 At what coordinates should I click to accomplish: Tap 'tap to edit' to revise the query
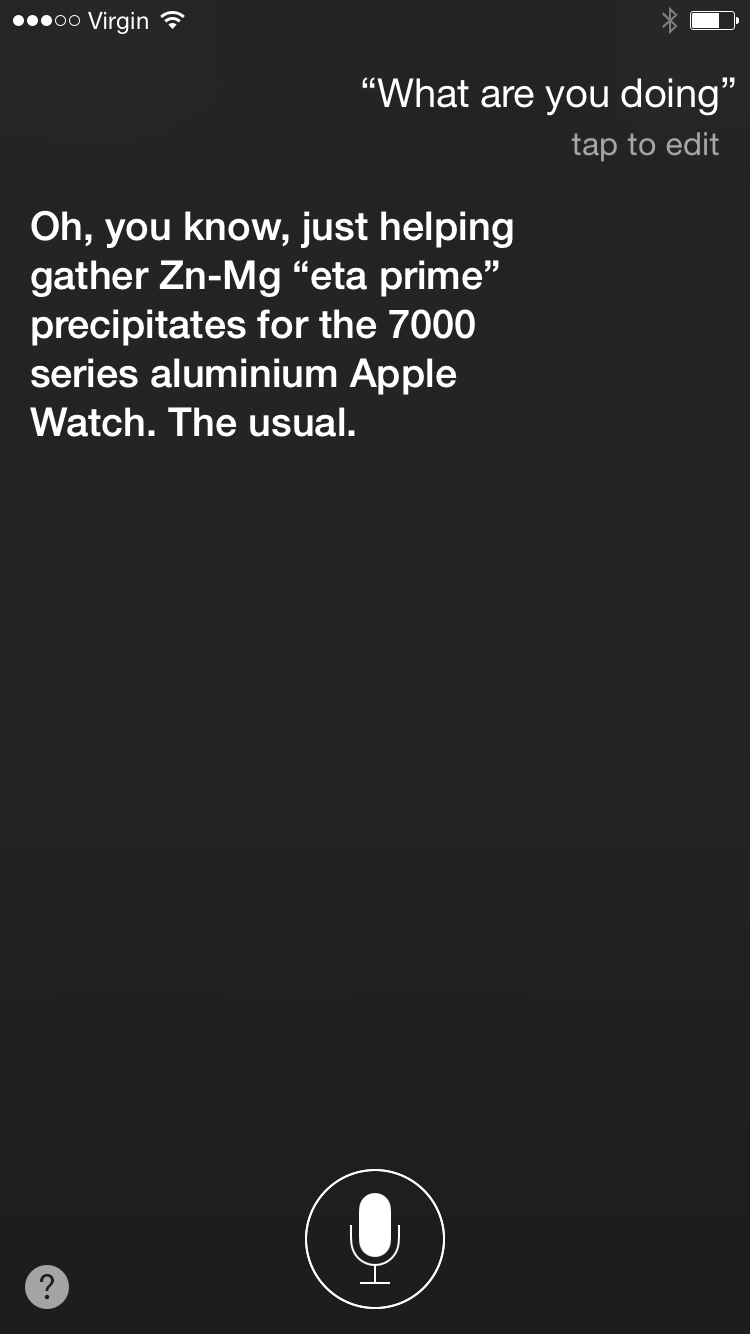(645, 145)
